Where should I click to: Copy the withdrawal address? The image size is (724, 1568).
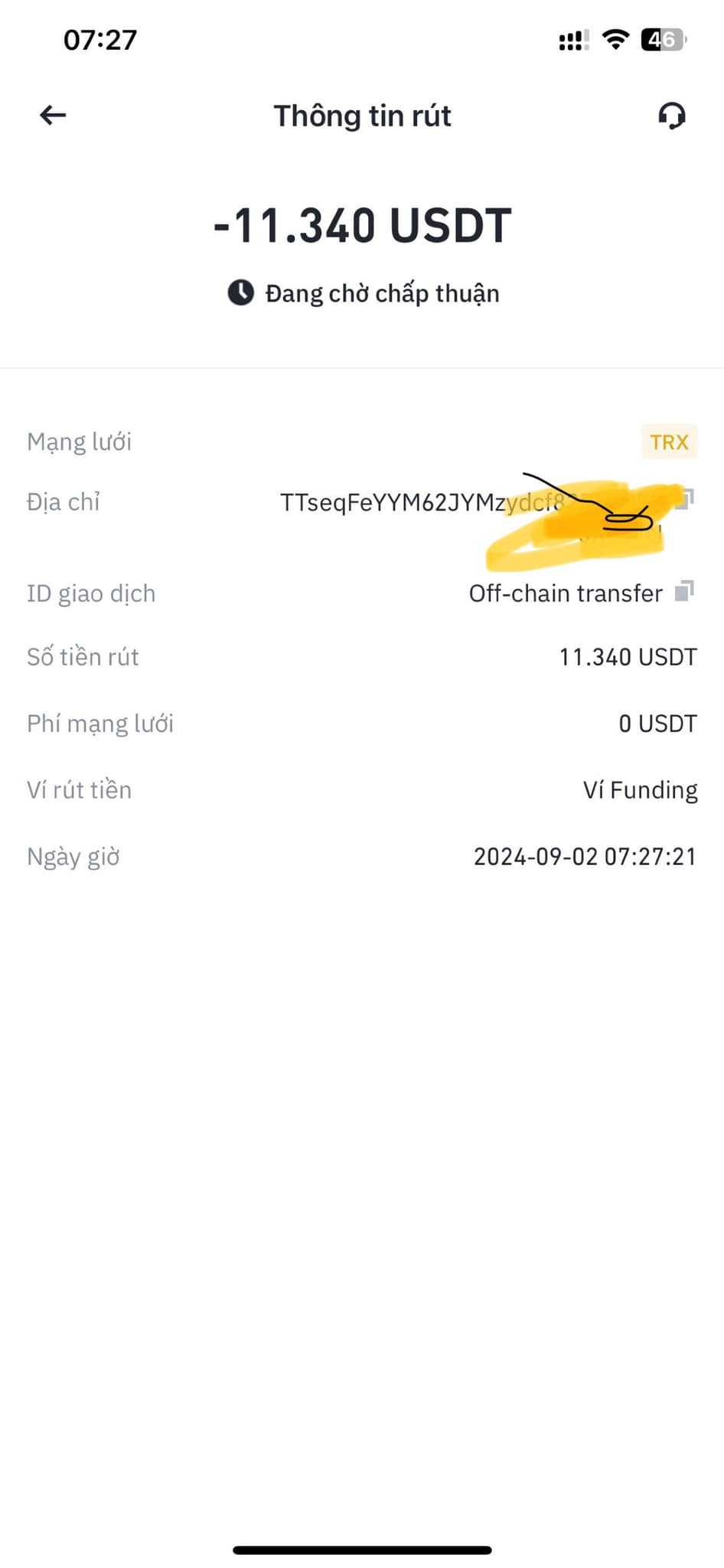[686, 498]
